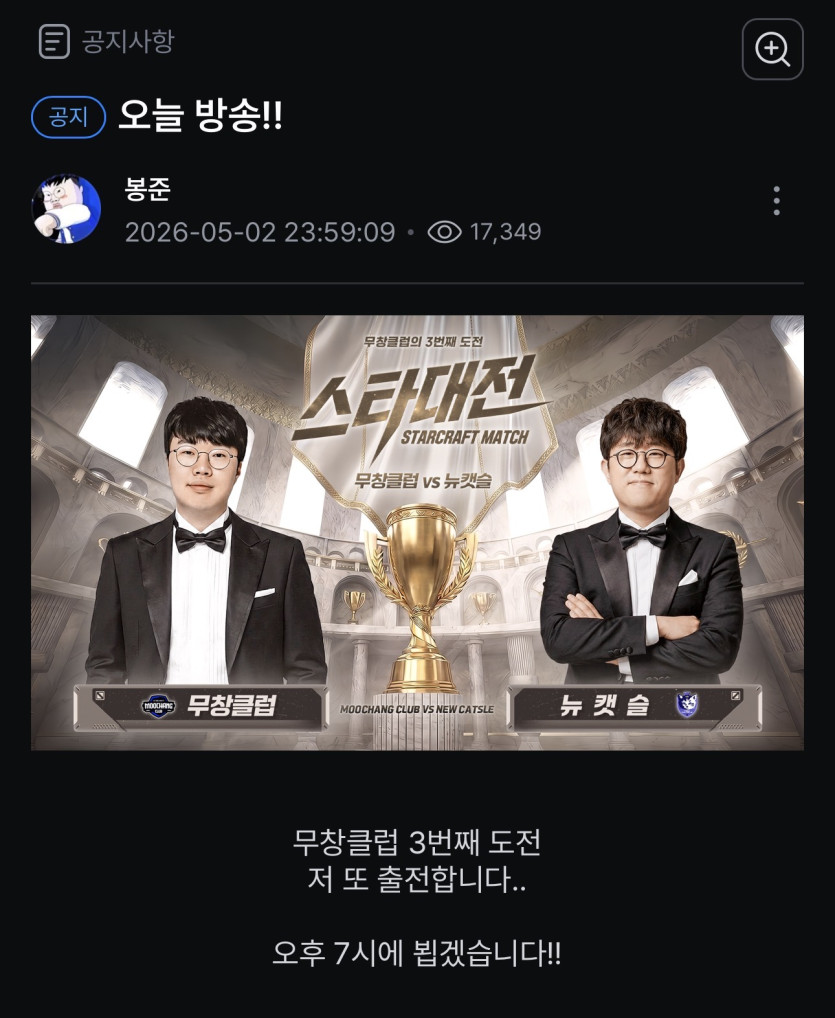Tap the zoom-in magnifier icon
This screenshot has height=1018, width=835.
(772, 49)
